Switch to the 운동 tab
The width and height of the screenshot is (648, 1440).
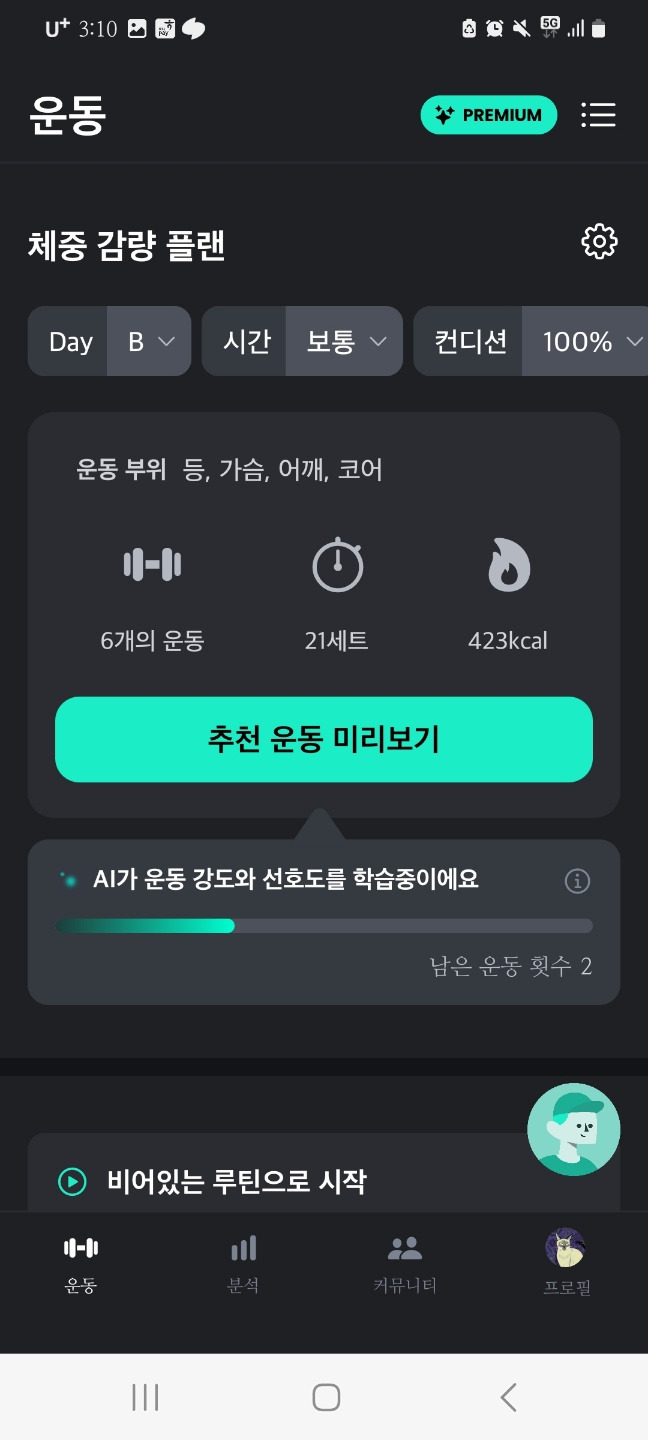tap(81, 1265)
